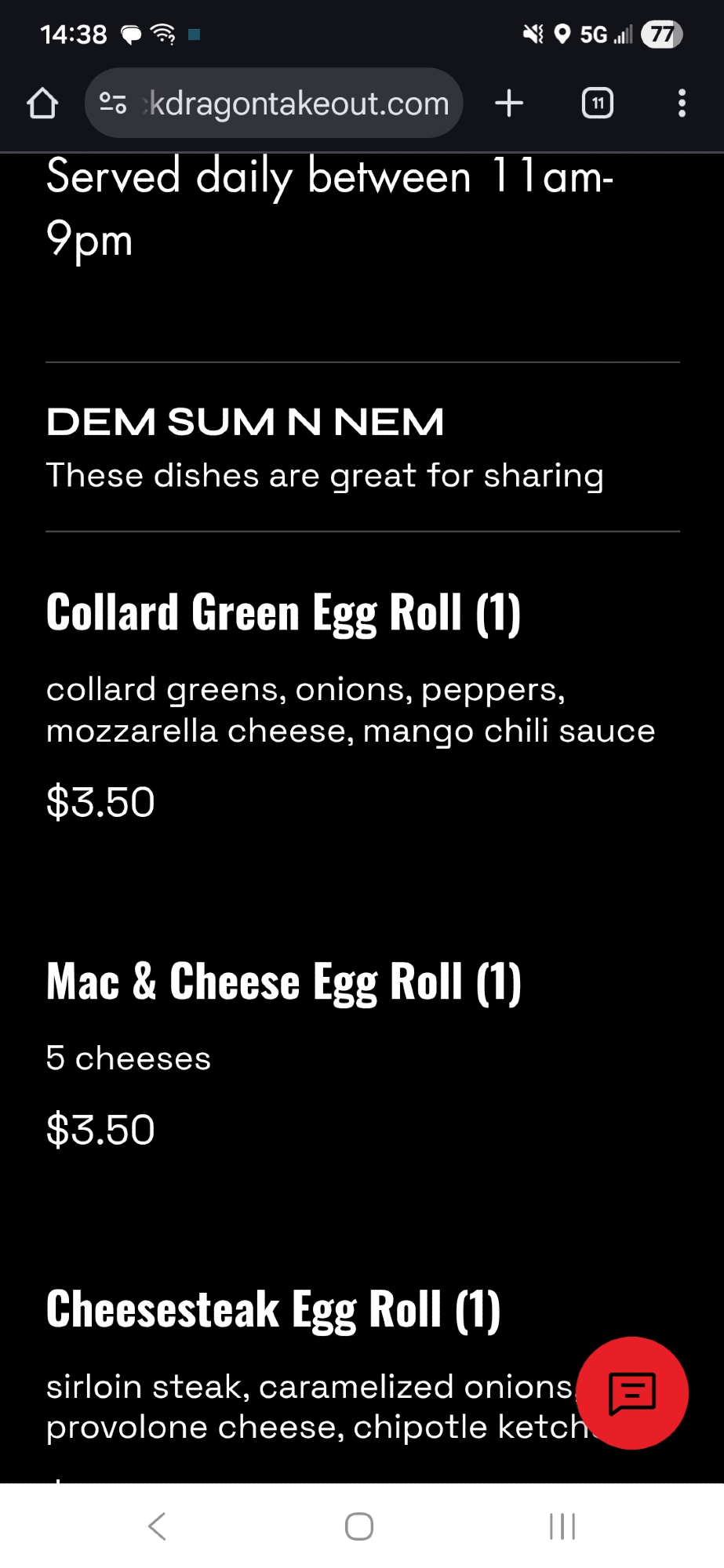724x1568 pixels.
Task: Open the recent apps overview
Action: coord(562,1526)
